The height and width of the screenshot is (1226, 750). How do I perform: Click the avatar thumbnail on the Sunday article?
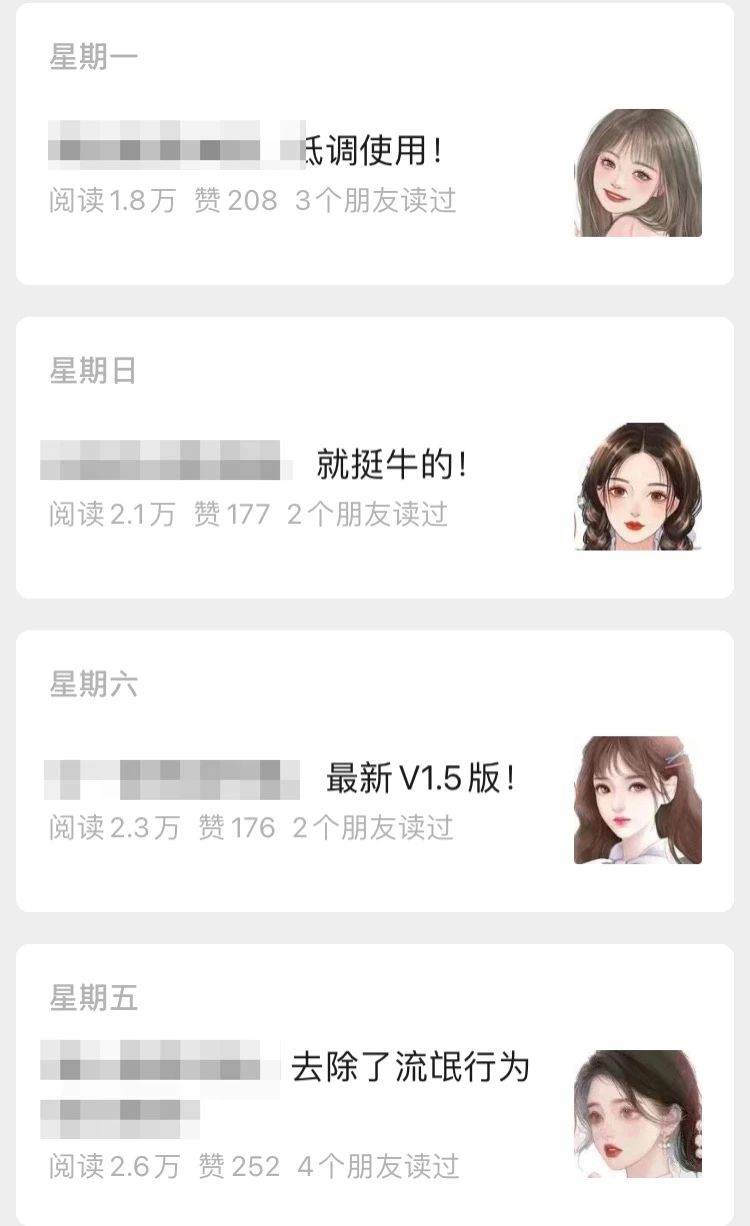tap(640, 485)
